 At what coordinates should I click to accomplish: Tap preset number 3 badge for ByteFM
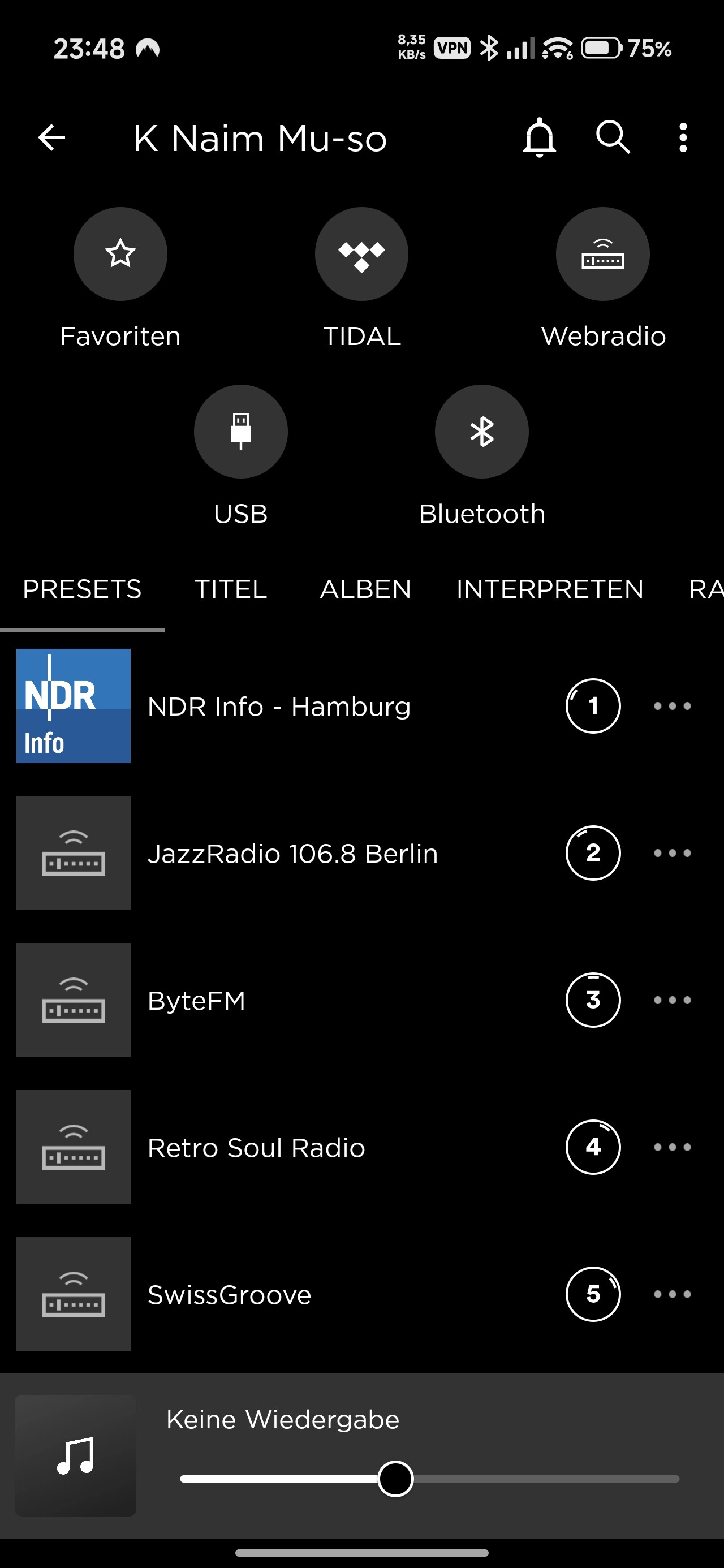click(x=592, y=1000)
